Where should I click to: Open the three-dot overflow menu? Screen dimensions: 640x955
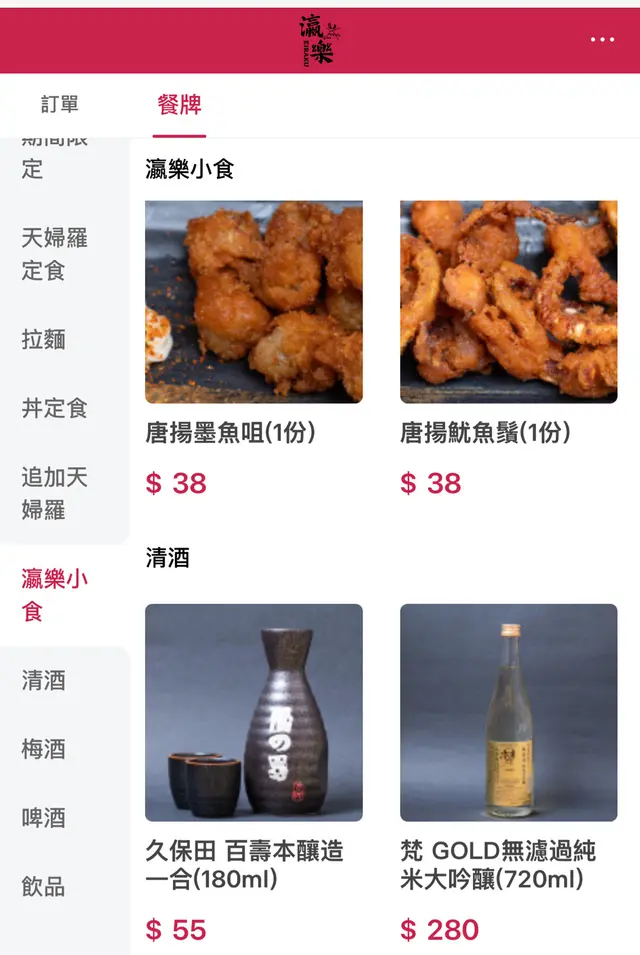[602, 40]
